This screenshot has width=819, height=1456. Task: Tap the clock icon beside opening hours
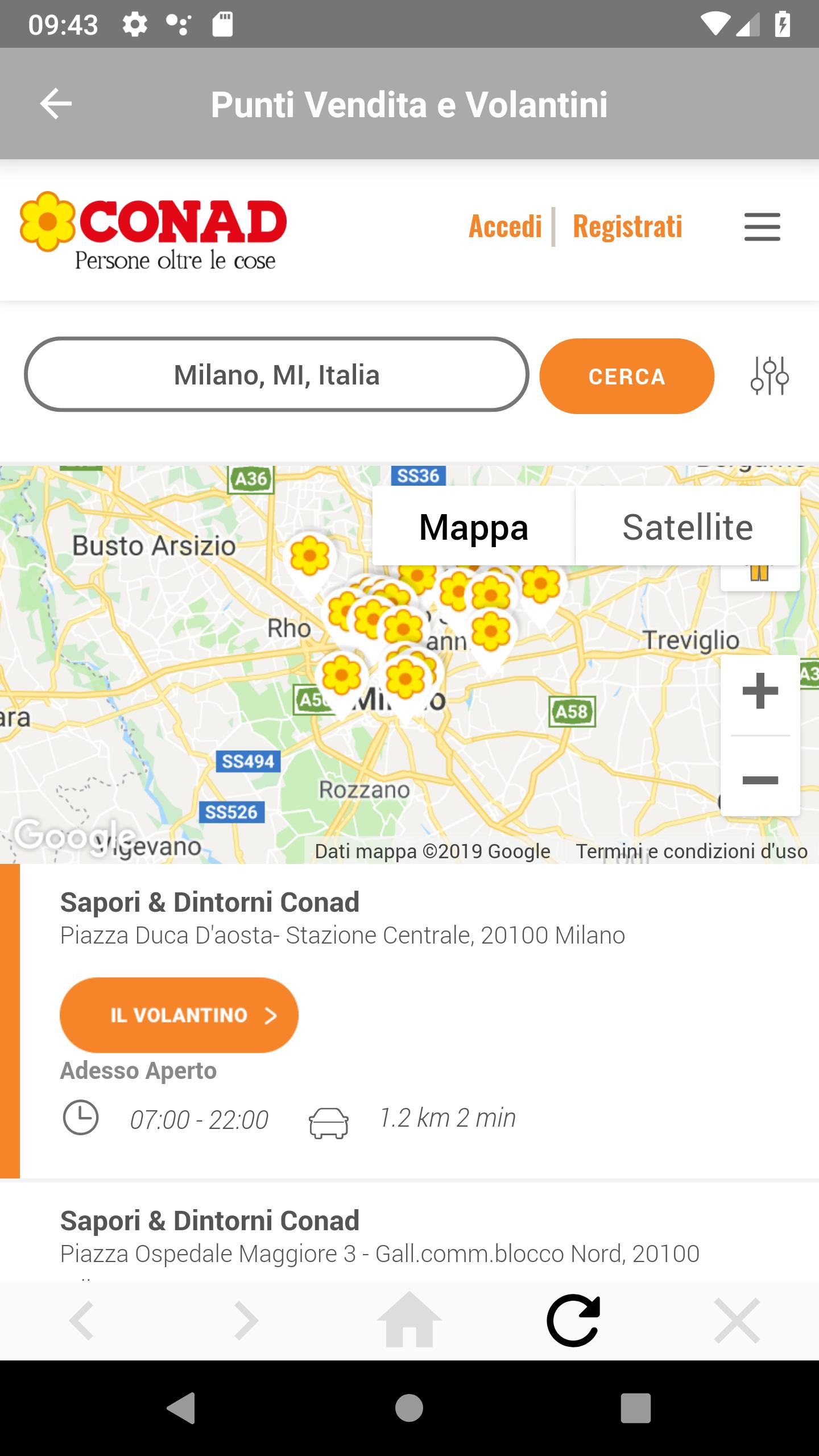pos(81,1118)
